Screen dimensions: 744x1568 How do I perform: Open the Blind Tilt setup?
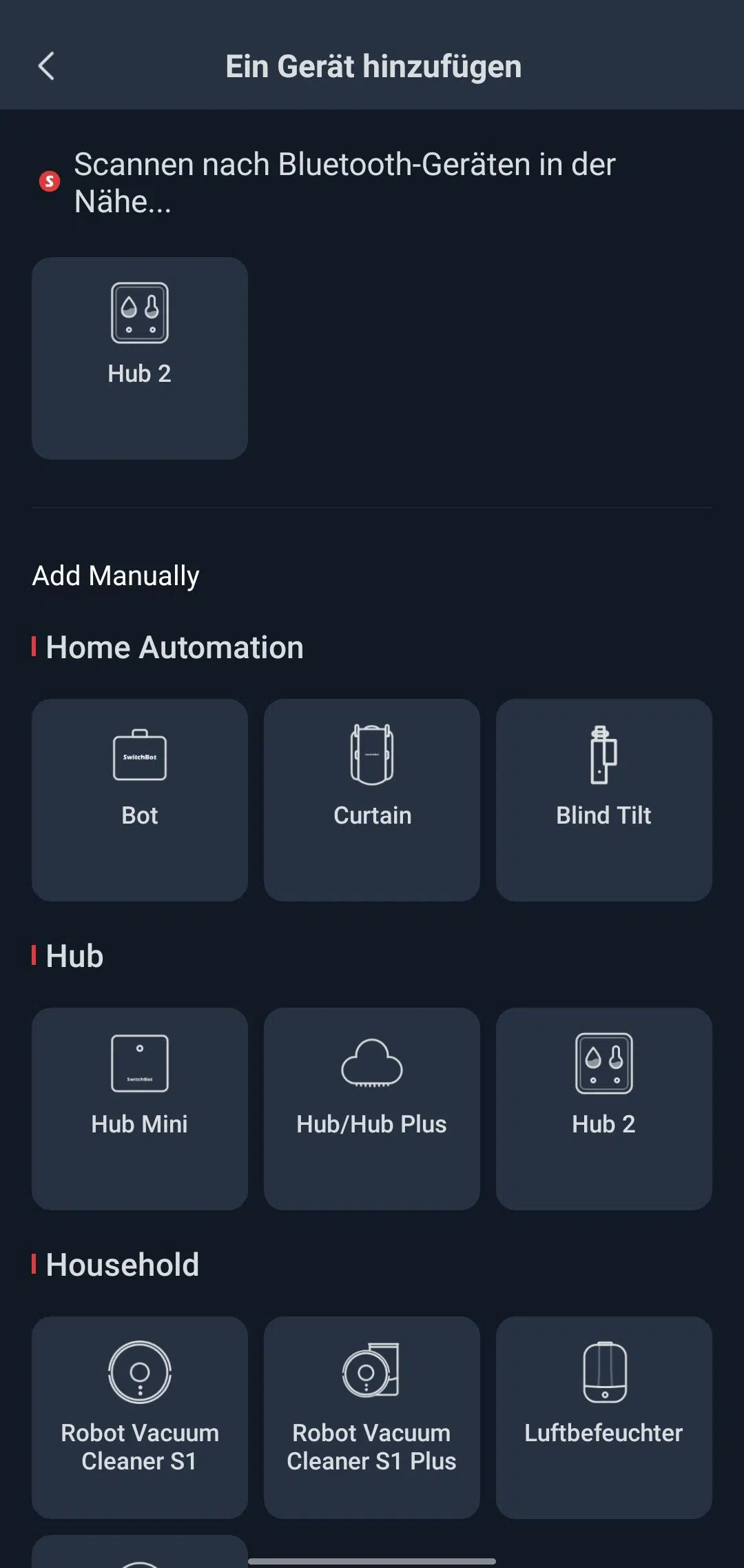(x=604, y=800)
